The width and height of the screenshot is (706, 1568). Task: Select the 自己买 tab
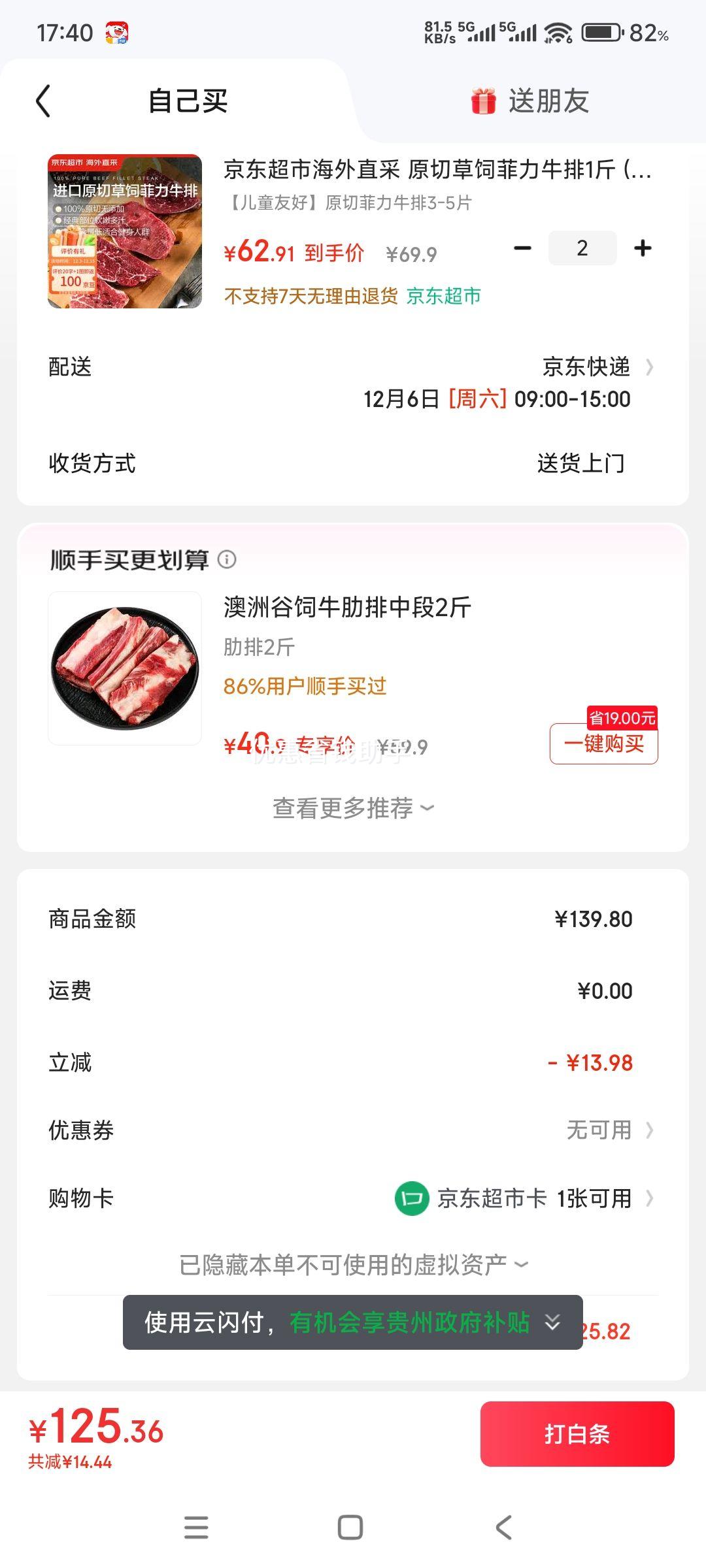click(188, 101)
